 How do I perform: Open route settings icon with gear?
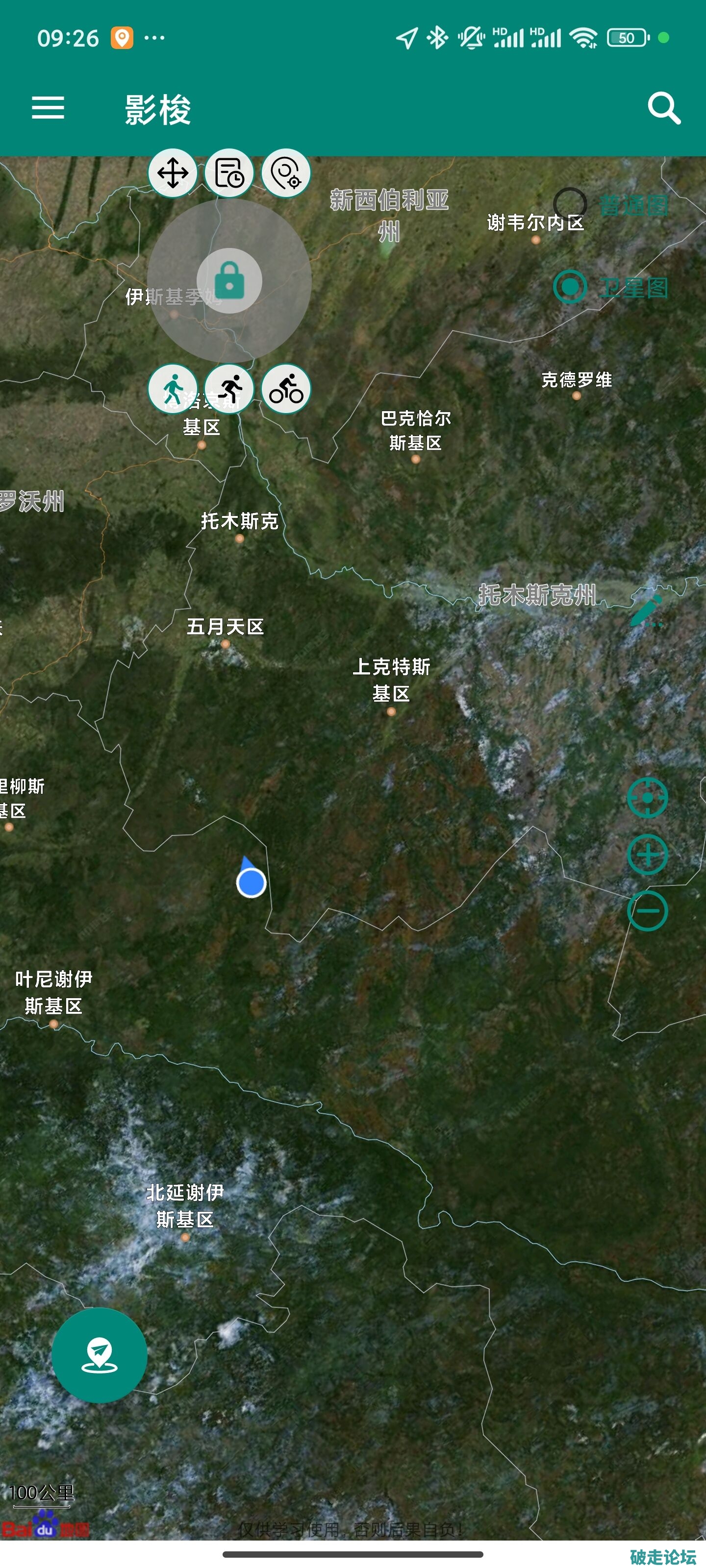[x=286, y=173]
